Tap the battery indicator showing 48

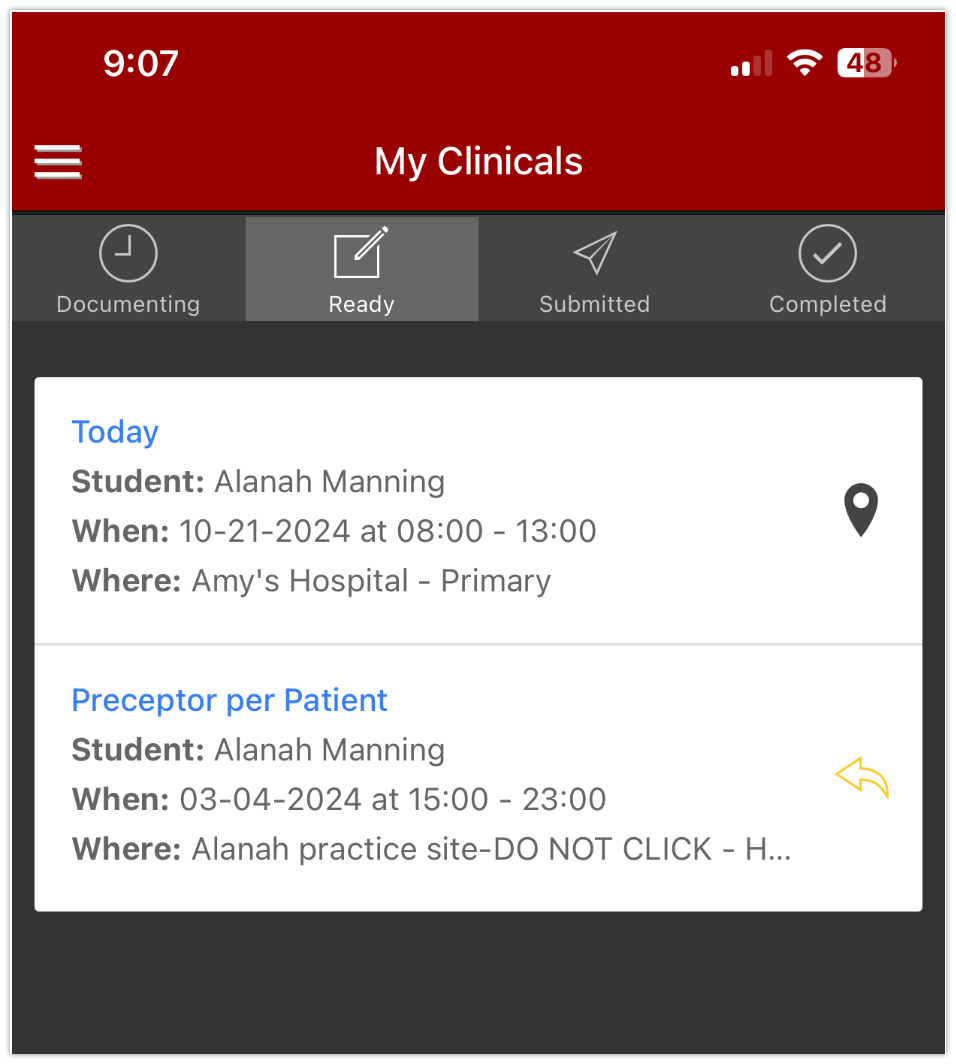865,62
